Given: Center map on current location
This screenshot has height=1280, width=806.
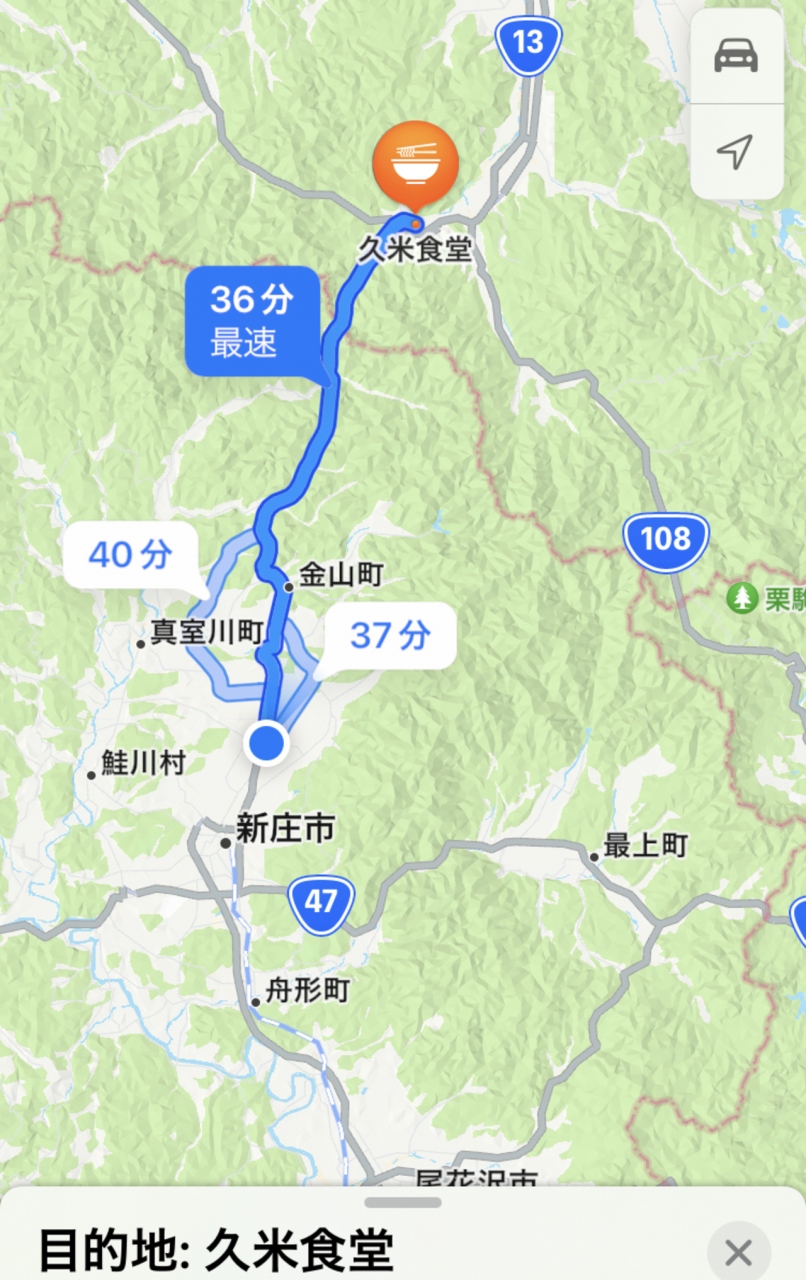Looking at the screenshot, I should (x=736, y=152).
